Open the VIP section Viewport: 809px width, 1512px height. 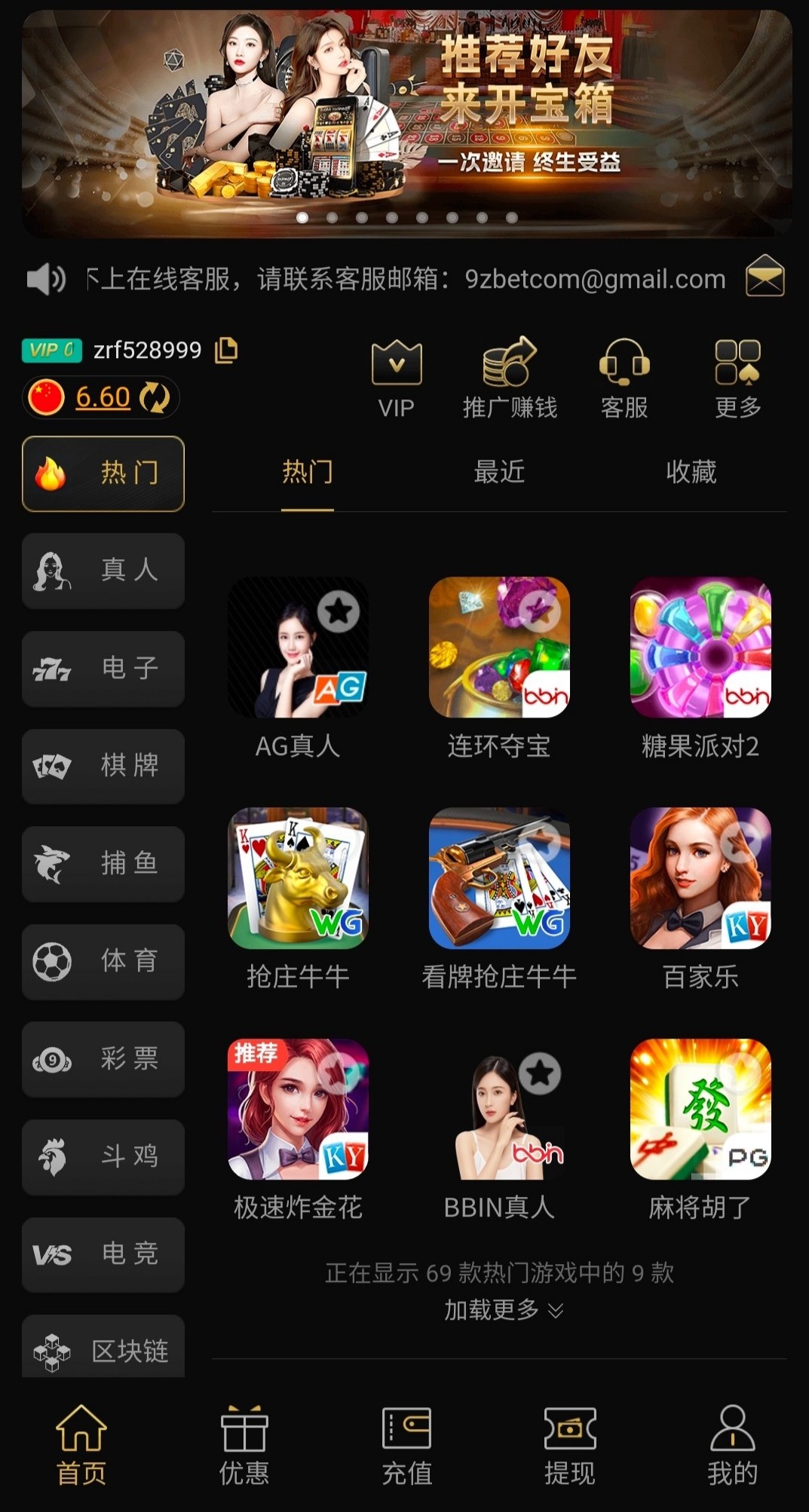click(x=396, y=378)
